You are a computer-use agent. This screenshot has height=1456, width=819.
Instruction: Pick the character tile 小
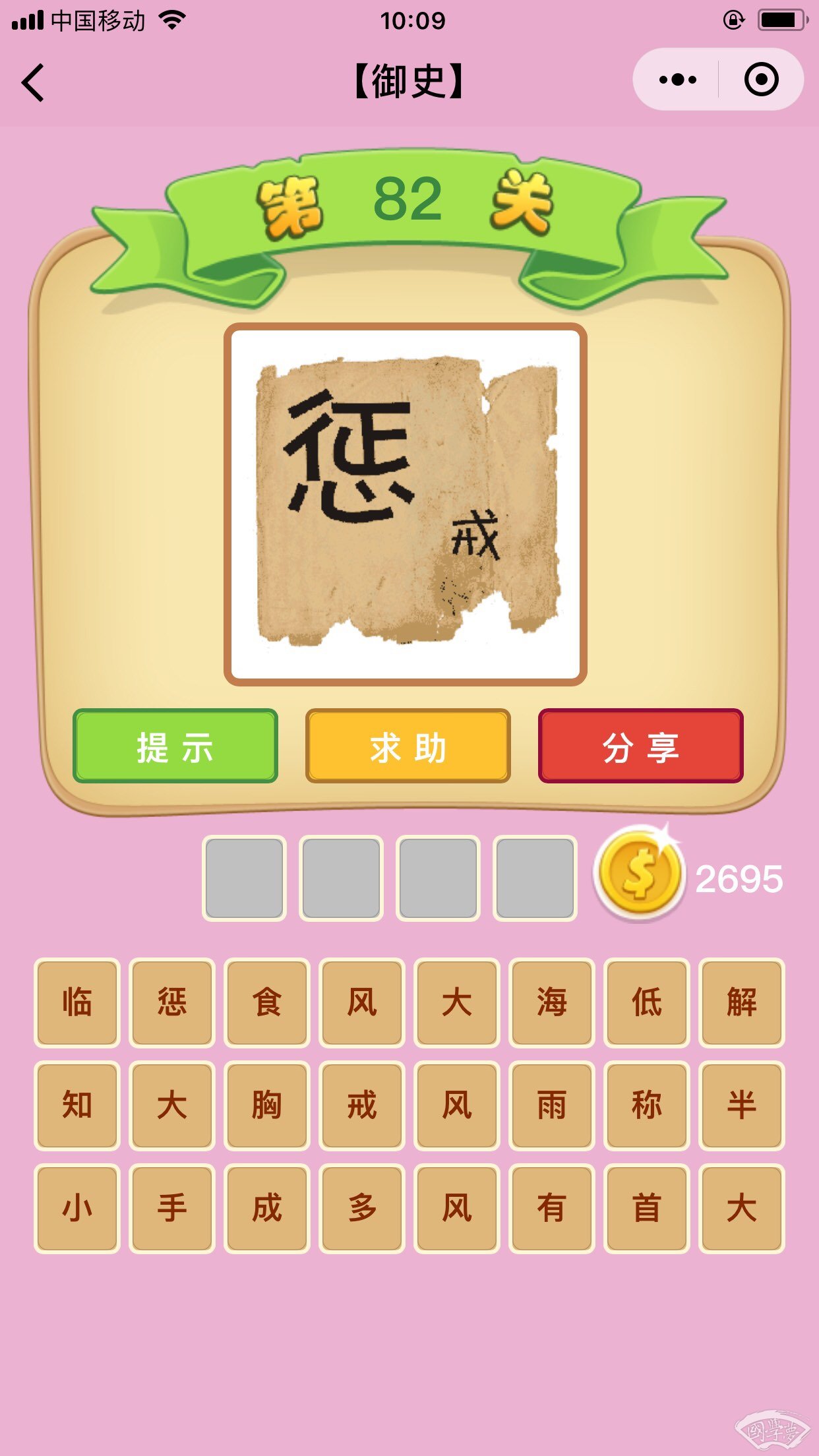[x=77, y=1208]
